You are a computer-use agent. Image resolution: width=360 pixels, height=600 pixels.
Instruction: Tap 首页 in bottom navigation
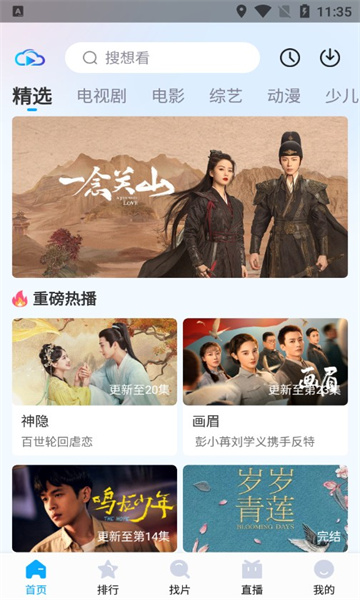point(36,577)
